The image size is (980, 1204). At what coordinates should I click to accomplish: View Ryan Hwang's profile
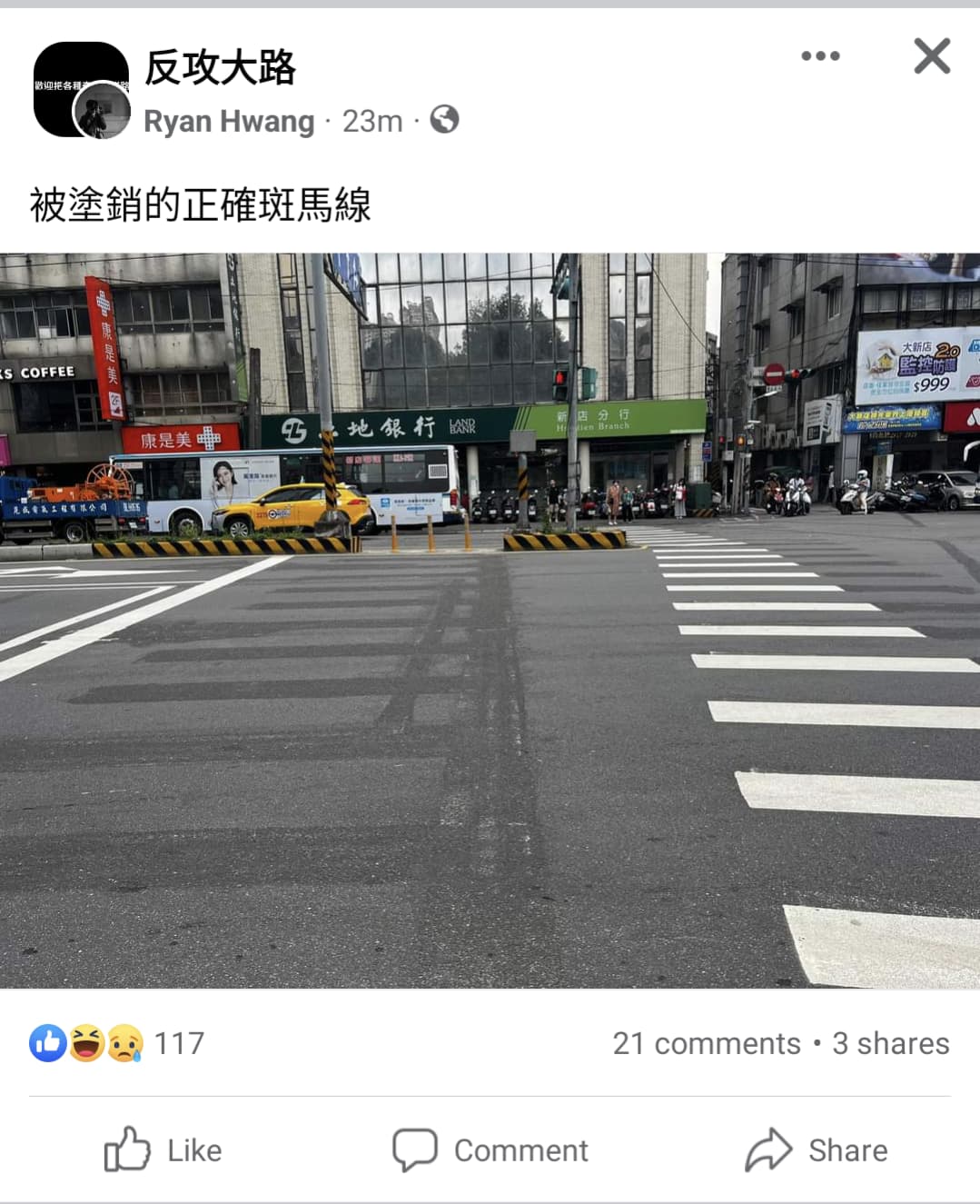[x=229, y=121]
